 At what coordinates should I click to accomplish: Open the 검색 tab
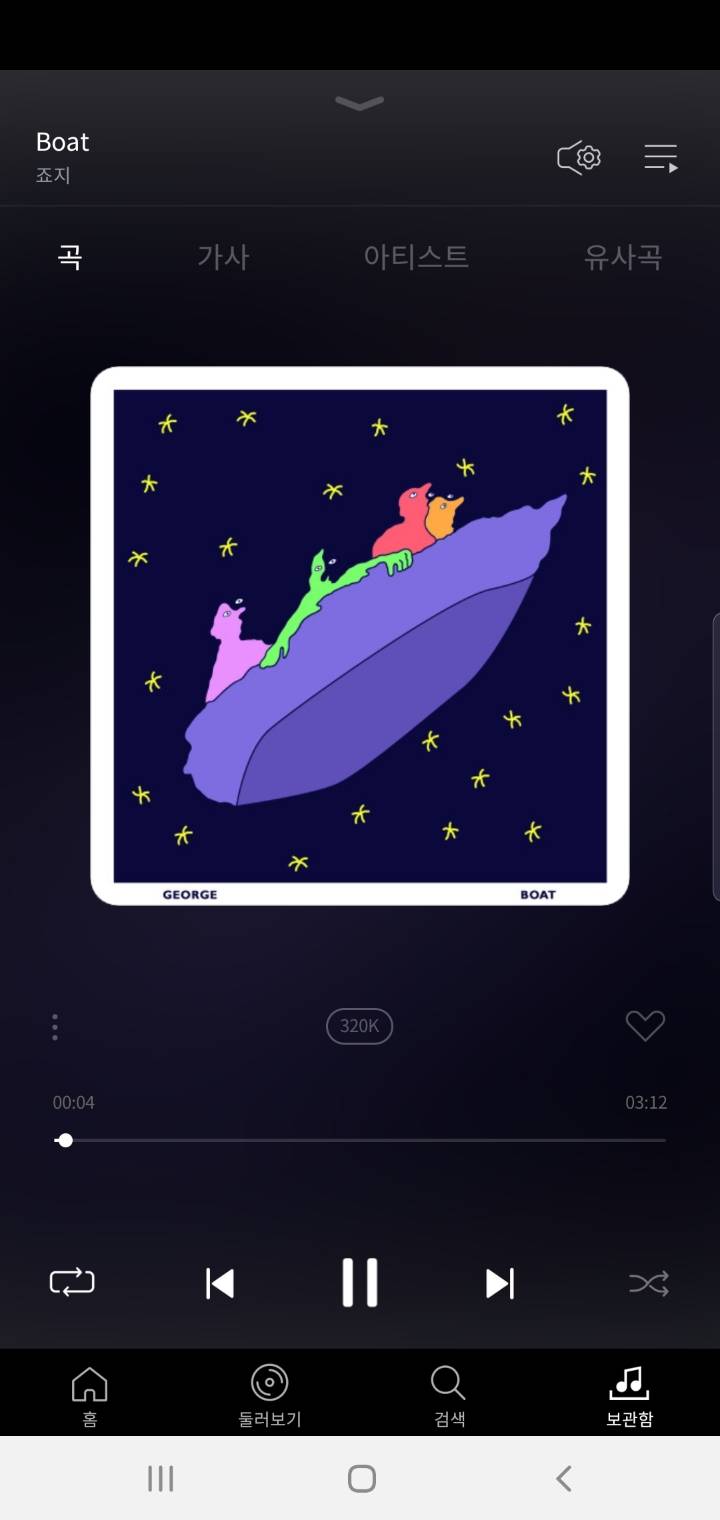point(449,1396)
